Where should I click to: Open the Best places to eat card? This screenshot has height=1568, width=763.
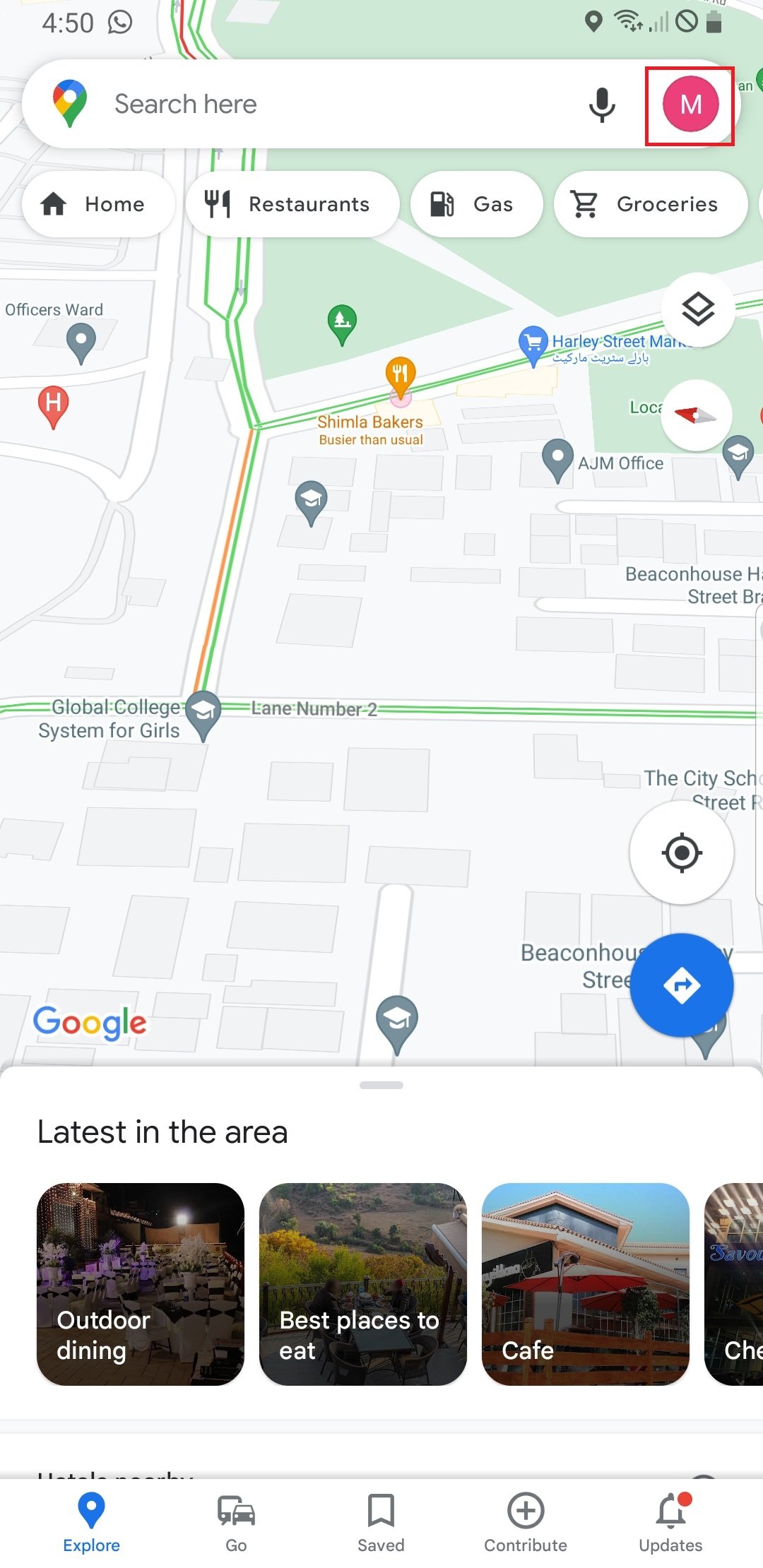(x=363, y=1284)
